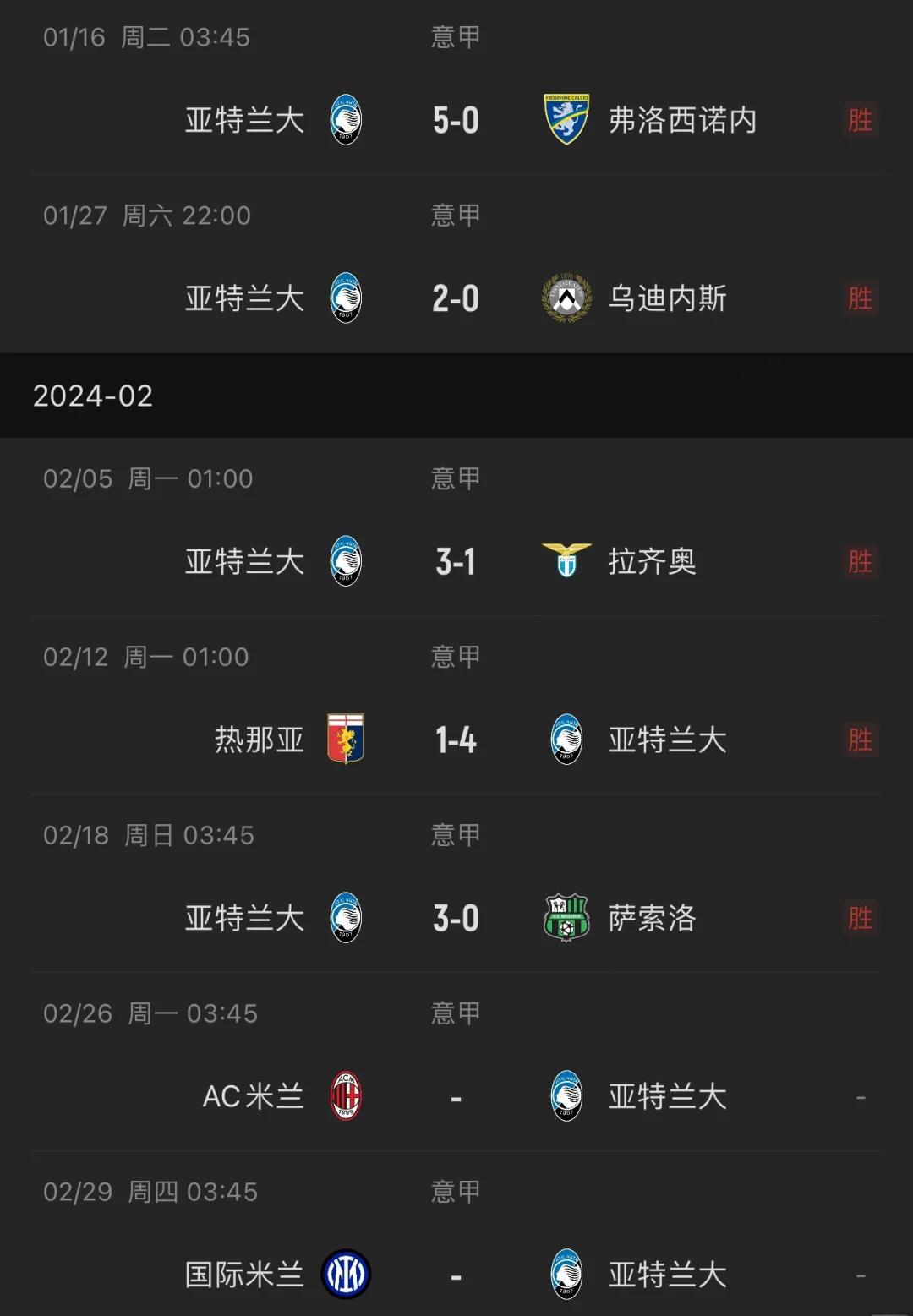Image resolution: width=913 pixels, height=1316 pixels.
Task: Click the Atalanta club crest next to 弗洛西诺内 match
Action: pos(346,120)
